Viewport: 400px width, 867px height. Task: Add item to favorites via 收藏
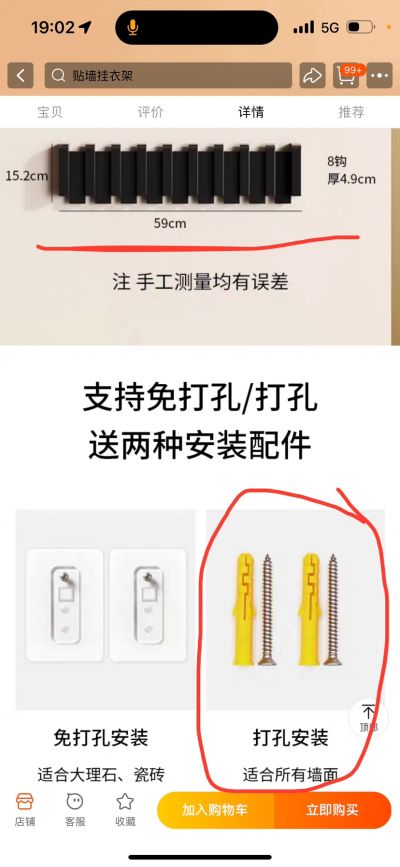click(125, 809)
